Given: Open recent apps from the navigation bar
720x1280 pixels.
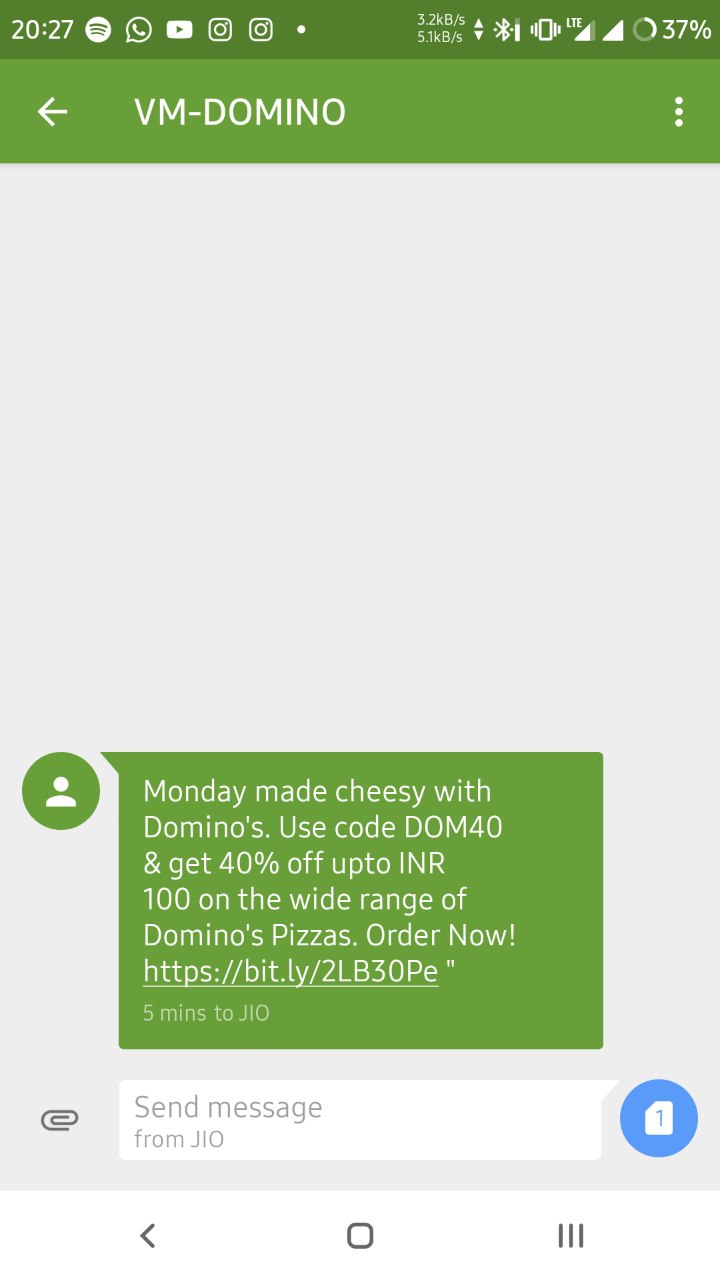Looking at the screenshot, I should click(571, 1236).
